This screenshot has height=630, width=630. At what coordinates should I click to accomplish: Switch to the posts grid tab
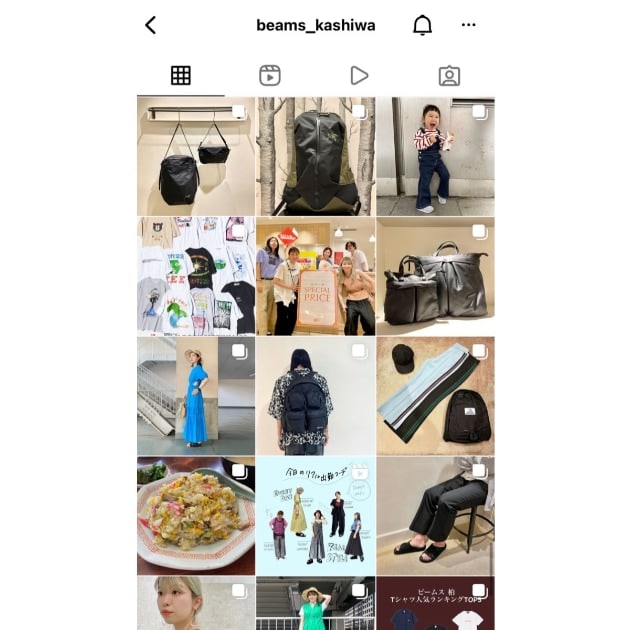tap(181, 75)
